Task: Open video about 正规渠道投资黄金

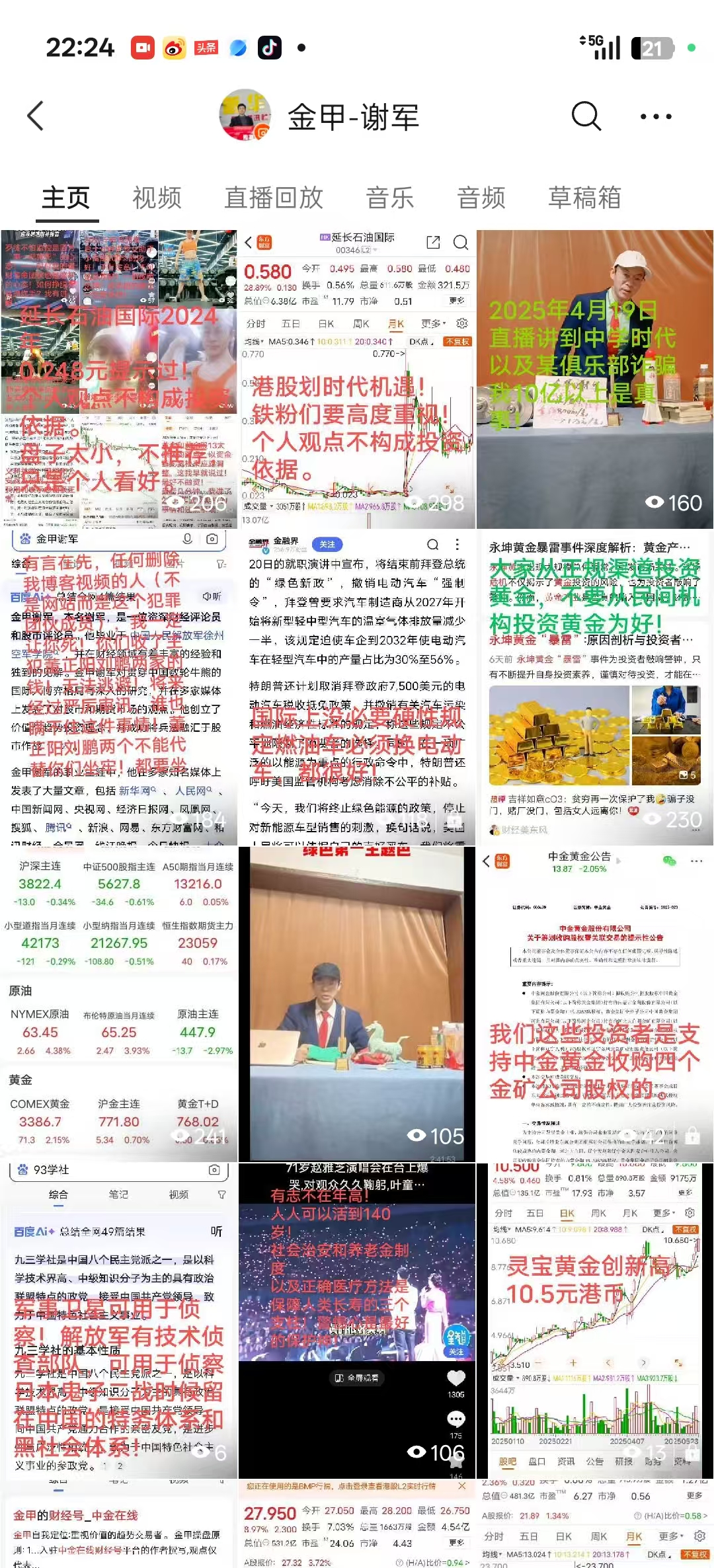Action: tap(594, 687)
